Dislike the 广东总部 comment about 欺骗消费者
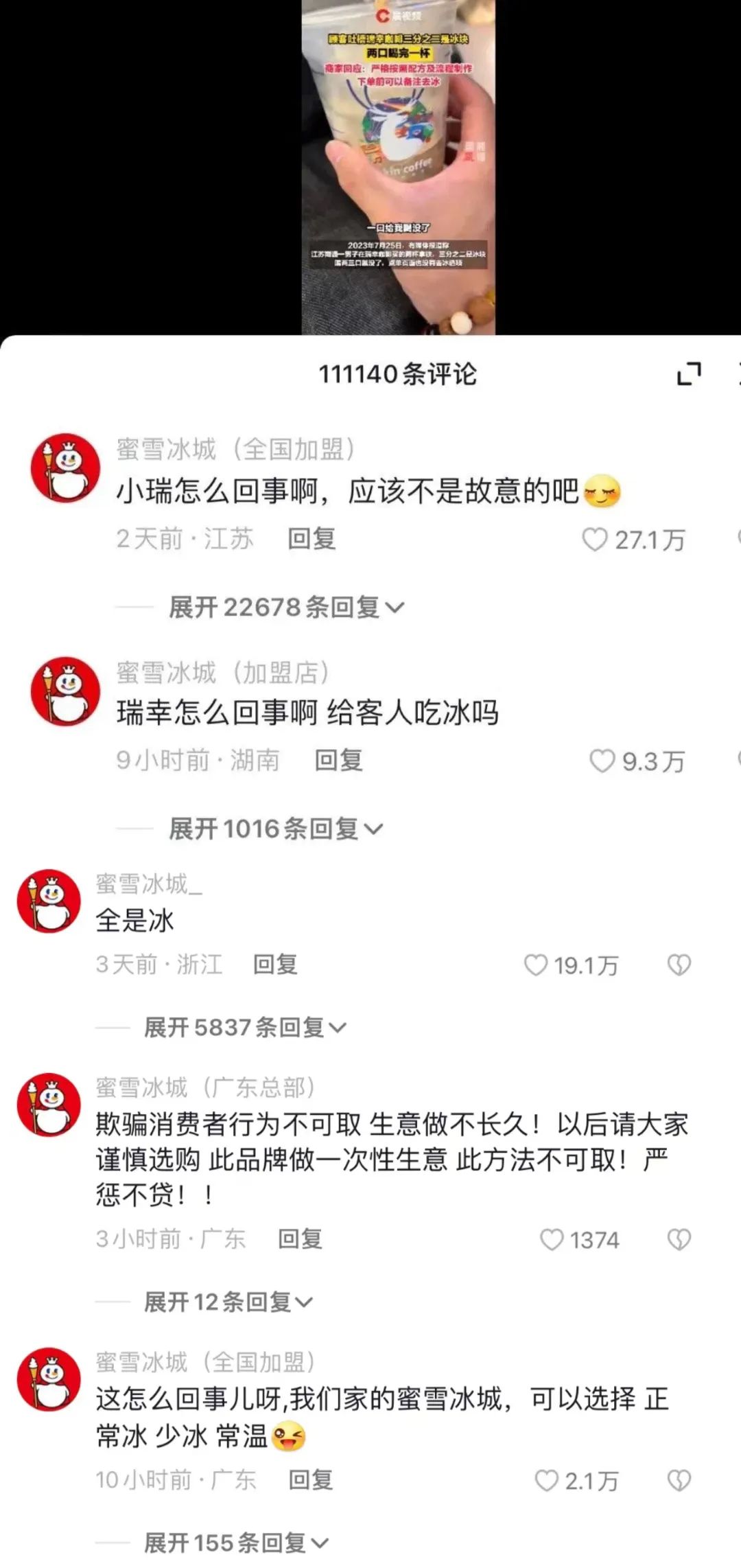Image resolution: width=741 pixels, height=1568 pixels. coord(679,1239)
